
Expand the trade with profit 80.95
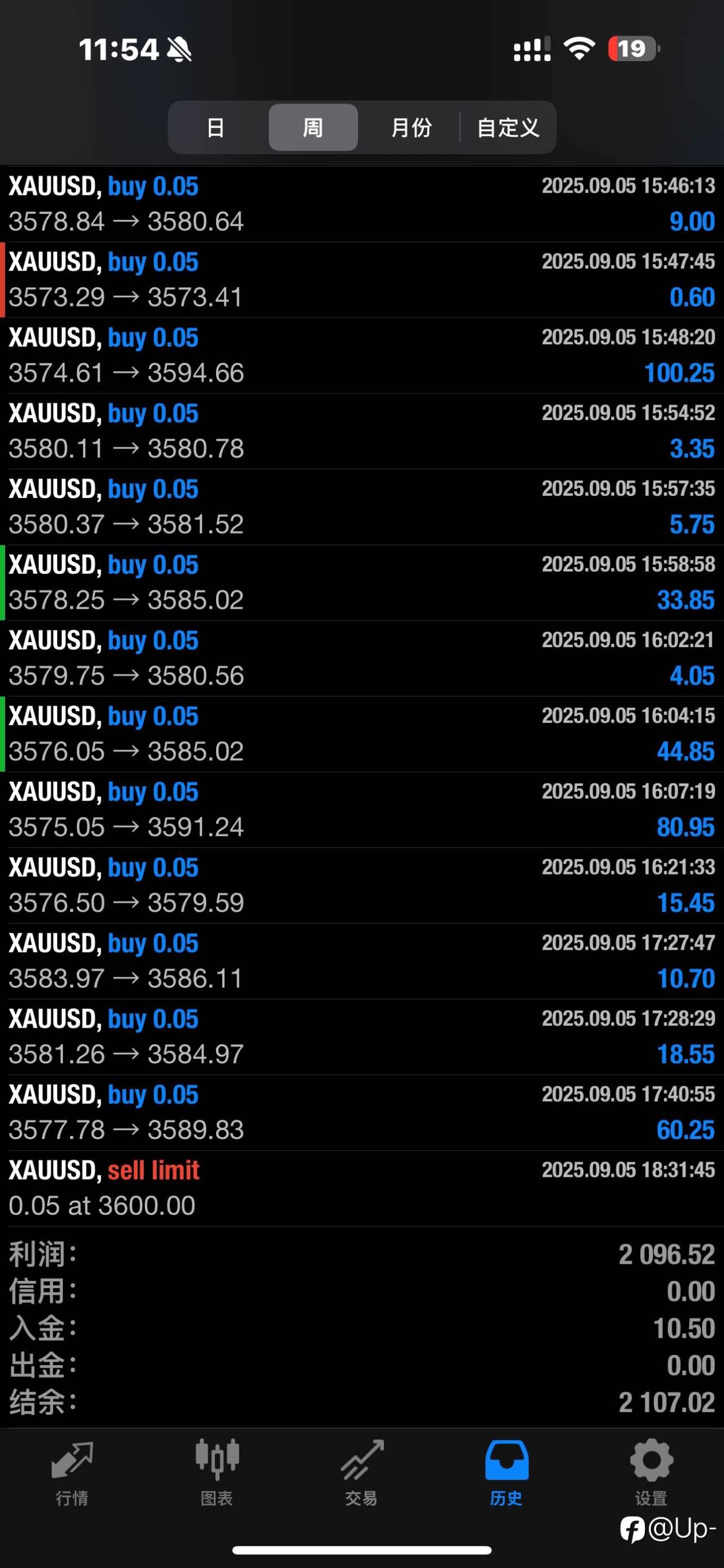[x=361, y=809]
